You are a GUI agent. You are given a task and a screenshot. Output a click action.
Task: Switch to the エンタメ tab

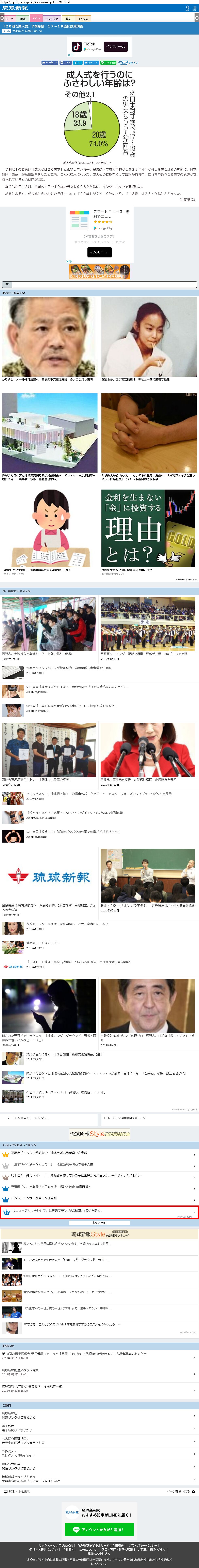(83, 19)
